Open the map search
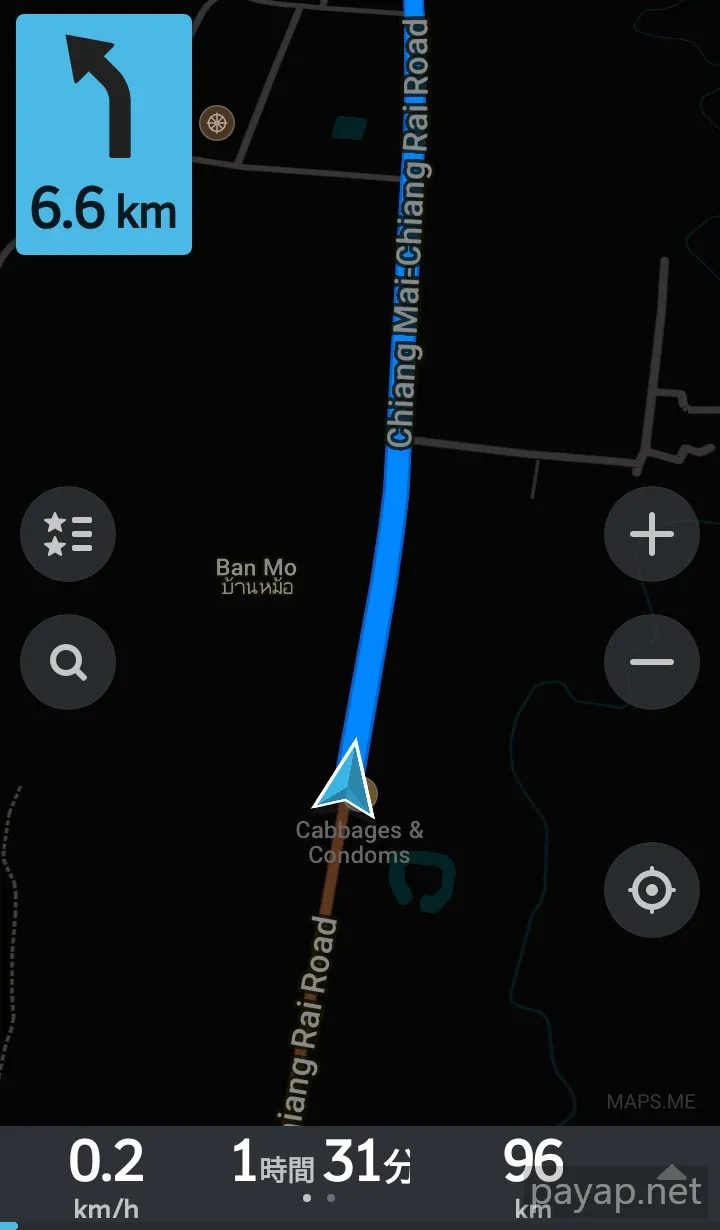The height and width of the screenshot is (1230, 720). (x=68, y=662)
